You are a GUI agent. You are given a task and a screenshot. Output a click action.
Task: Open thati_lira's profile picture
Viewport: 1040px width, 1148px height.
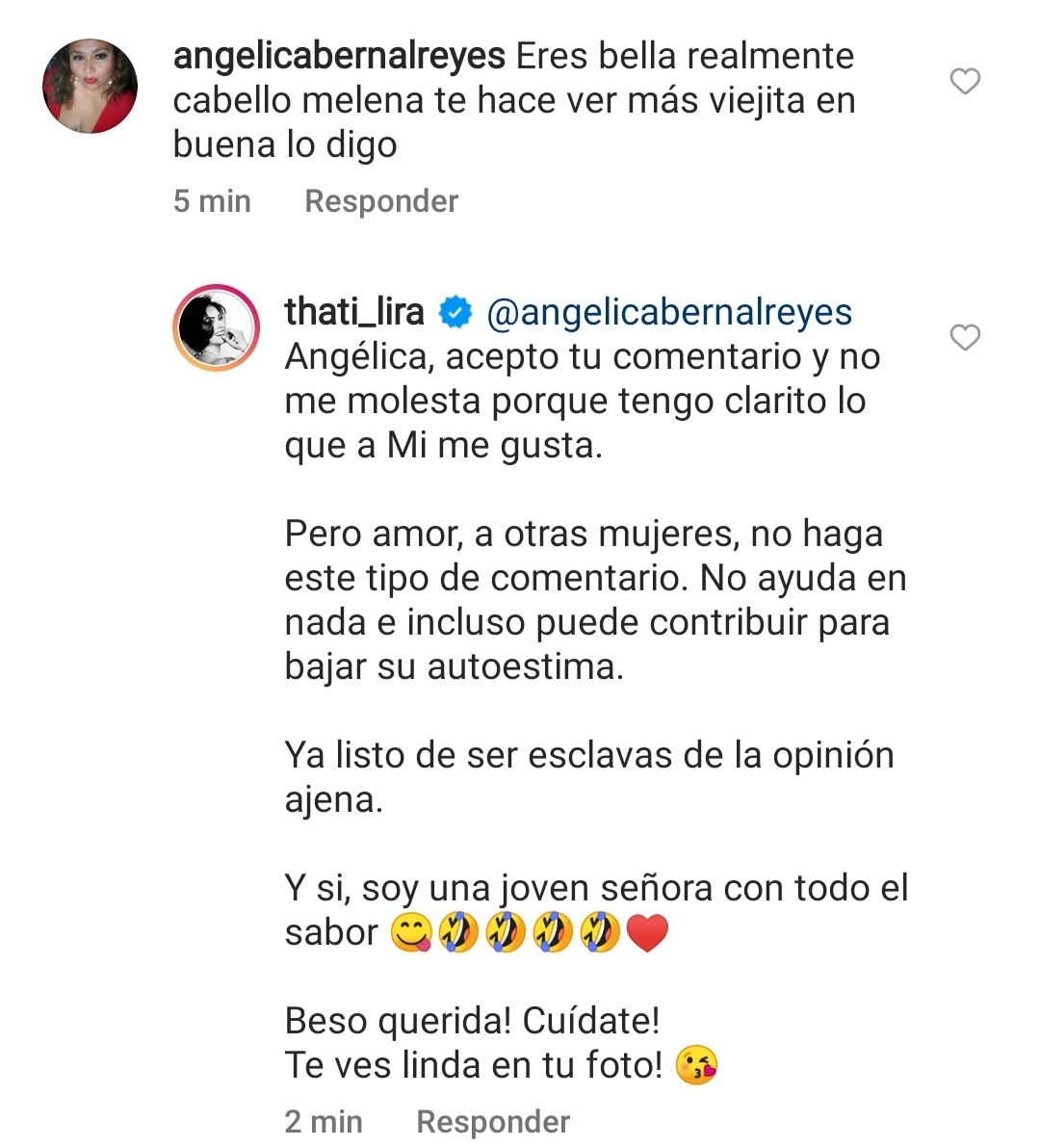click(x=217, y=327)
